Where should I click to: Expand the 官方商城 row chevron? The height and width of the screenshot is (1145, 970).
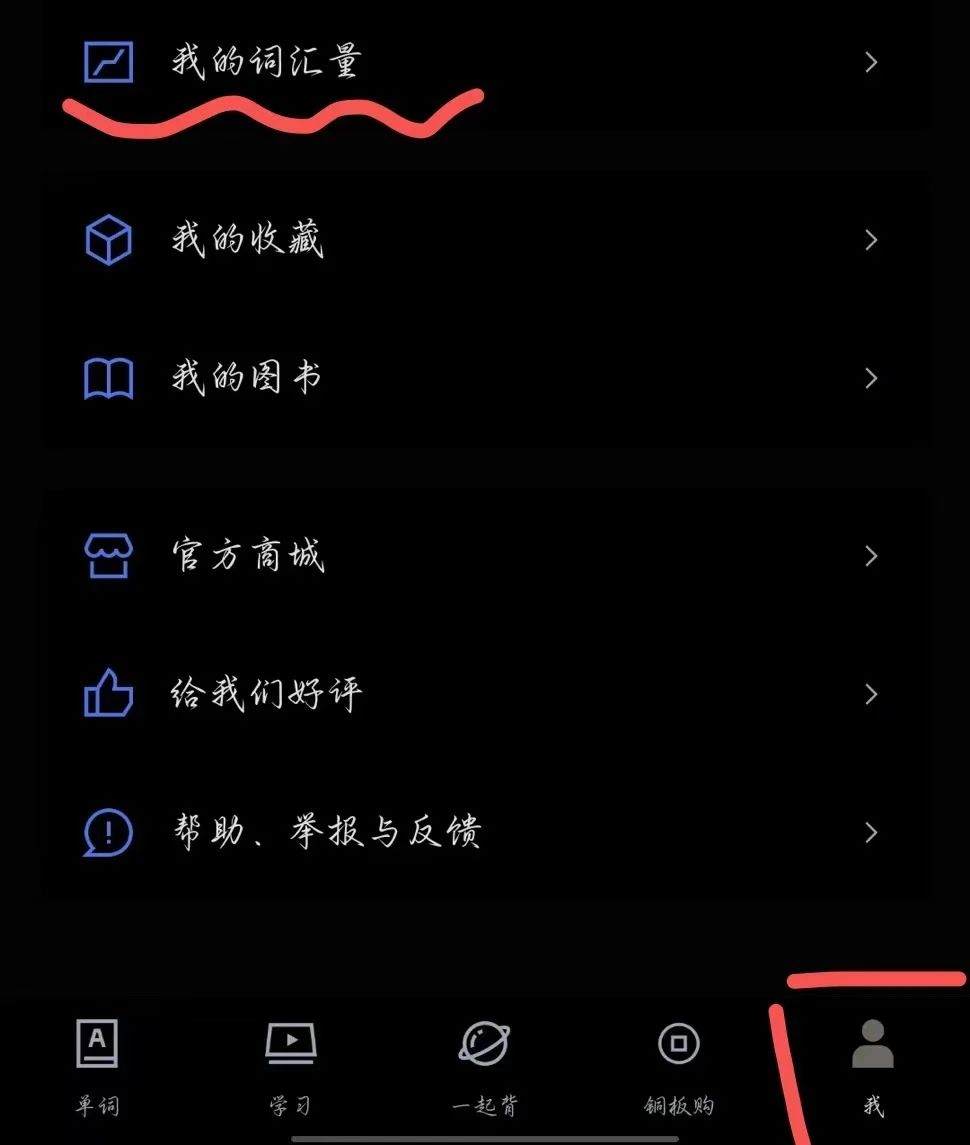[x=871, y=556]
